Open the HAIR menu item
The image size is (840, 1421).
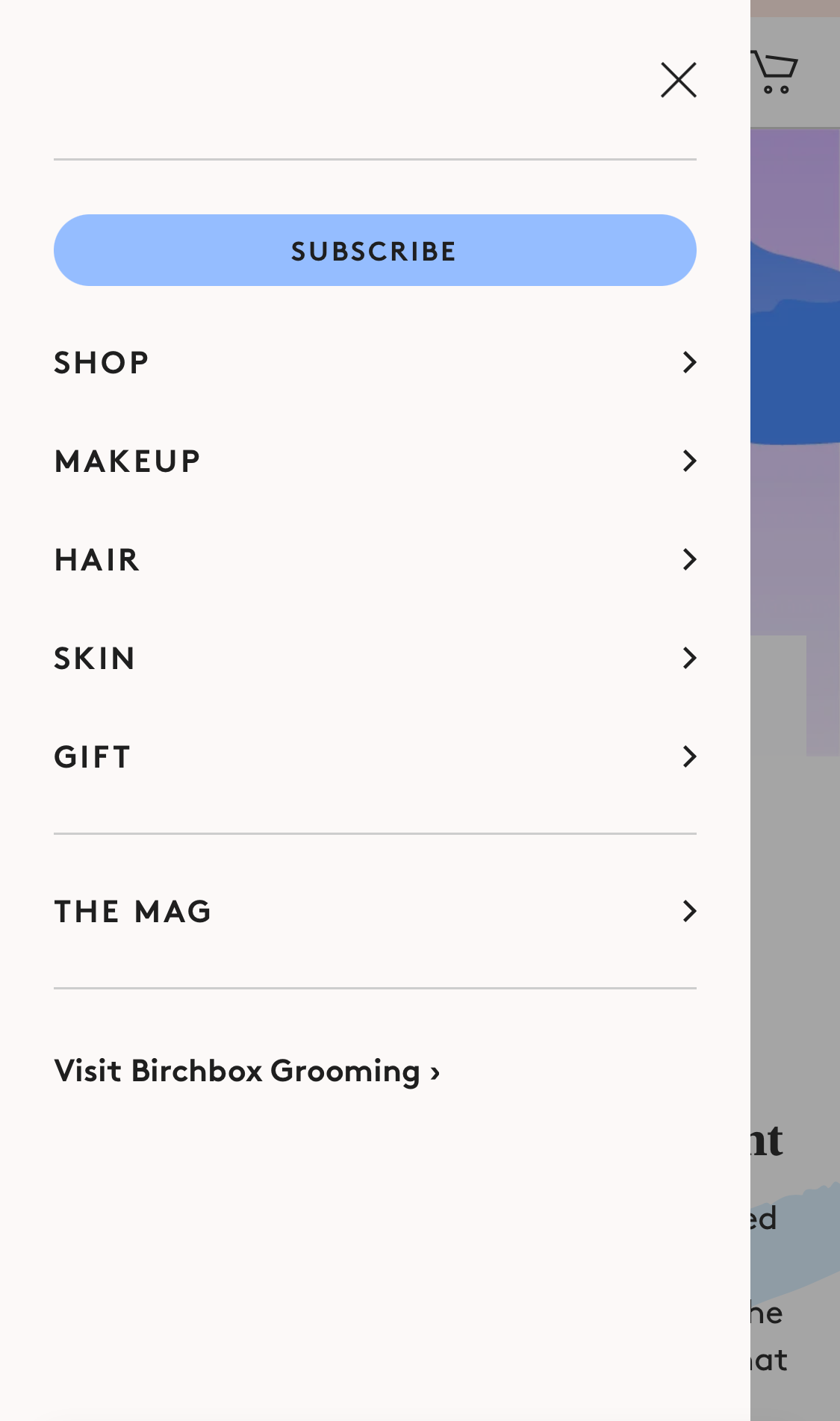pos(96,559)
